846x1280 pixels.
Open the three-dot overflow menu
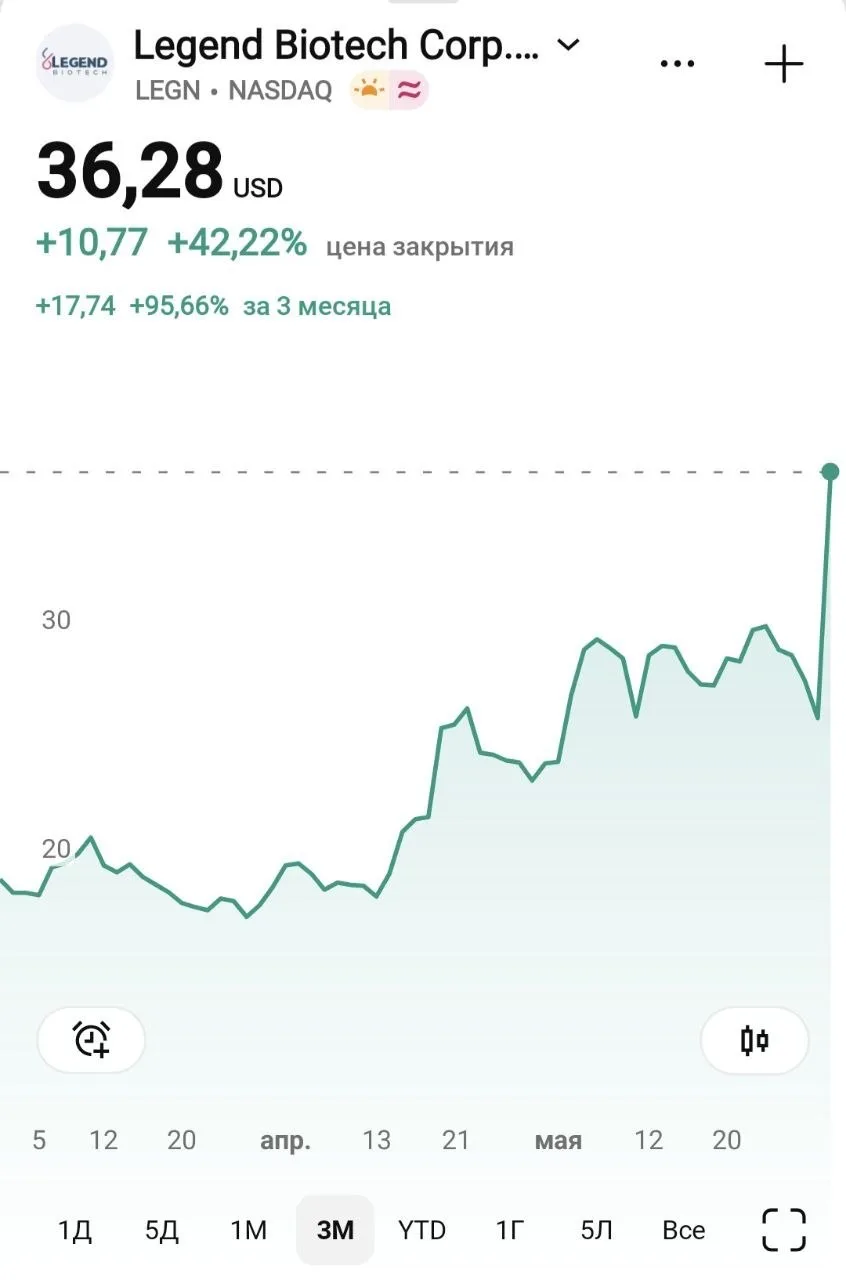[677, 64]
